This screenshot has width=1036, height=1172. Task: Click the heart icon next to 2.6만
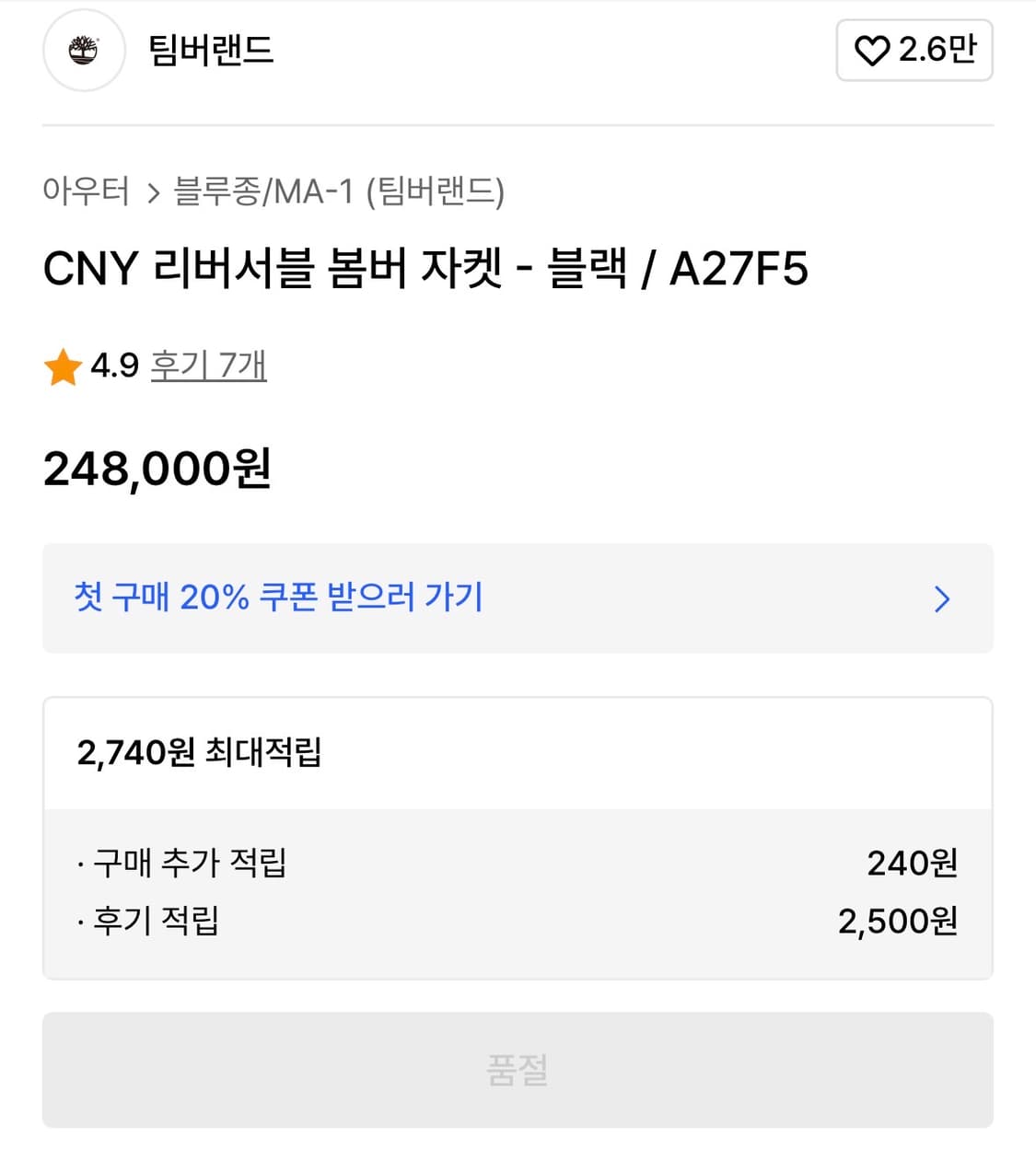tap(870, 51)
